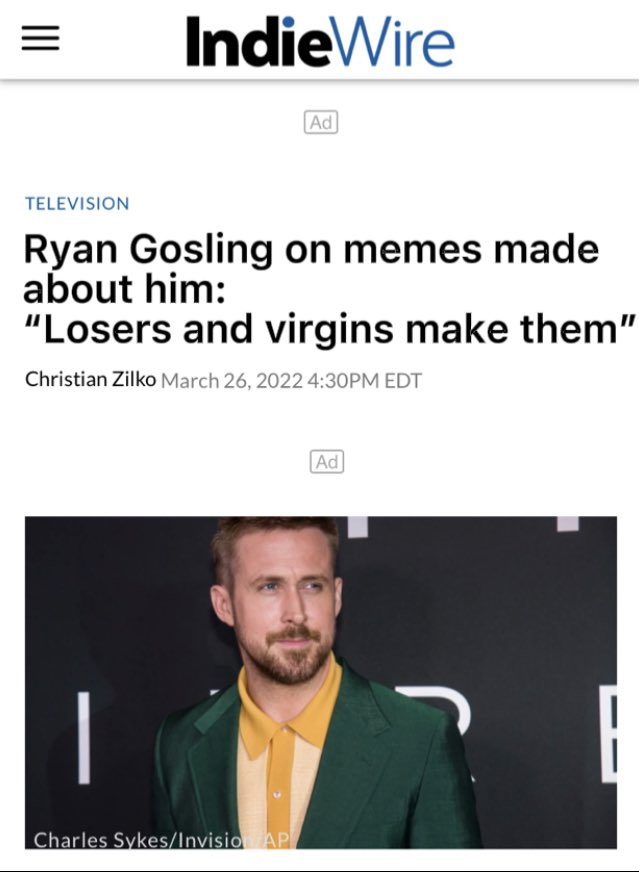
Task: Open the hamburger navigation menu
Action: point(41,40)
